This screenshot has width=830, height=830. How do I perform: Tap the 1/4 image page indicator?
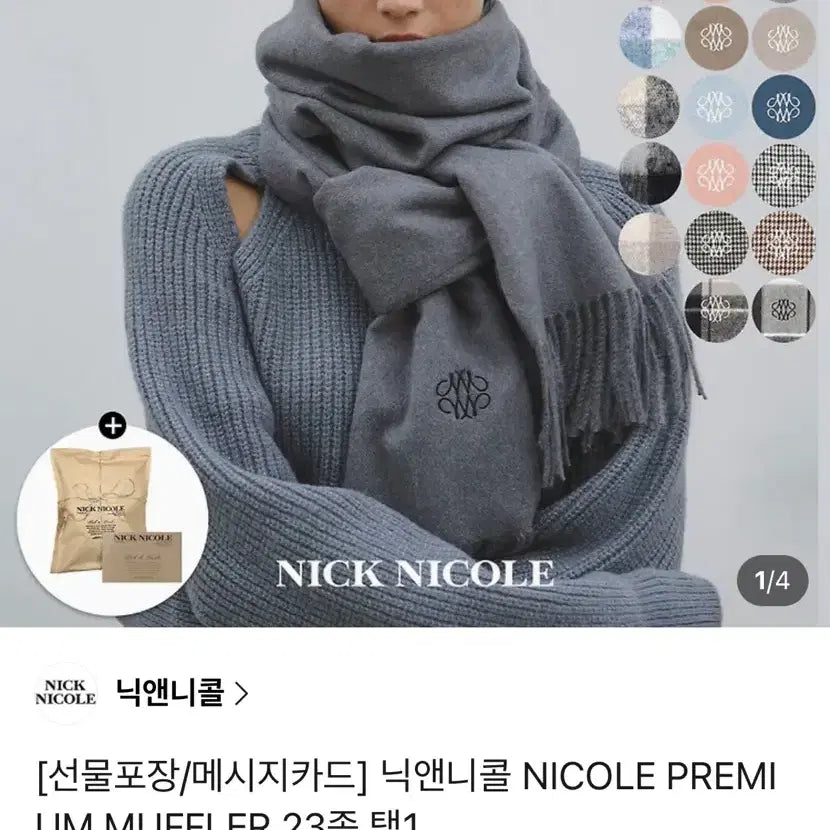[772, 581]
